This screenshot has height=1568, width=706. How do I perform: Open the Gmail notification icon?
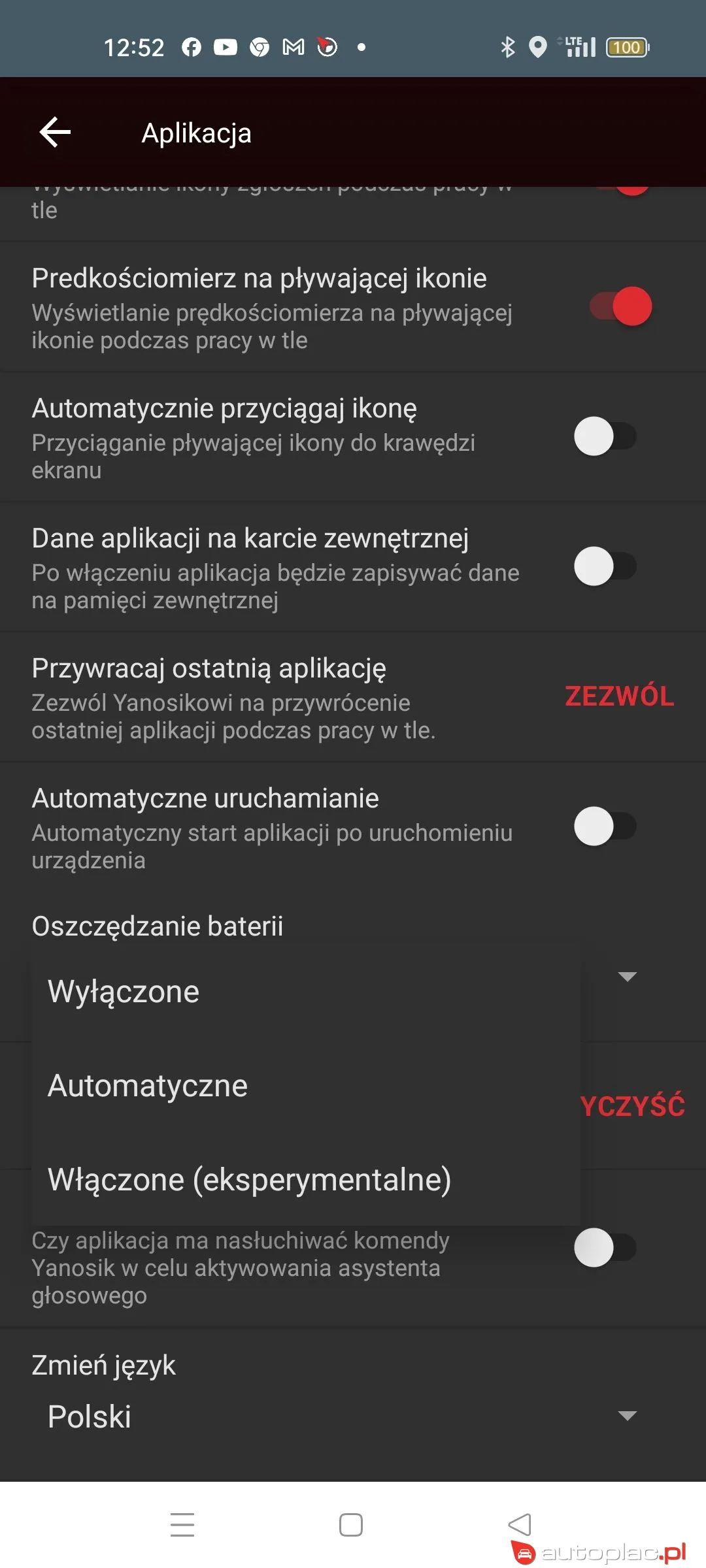(x=294, y=46)
